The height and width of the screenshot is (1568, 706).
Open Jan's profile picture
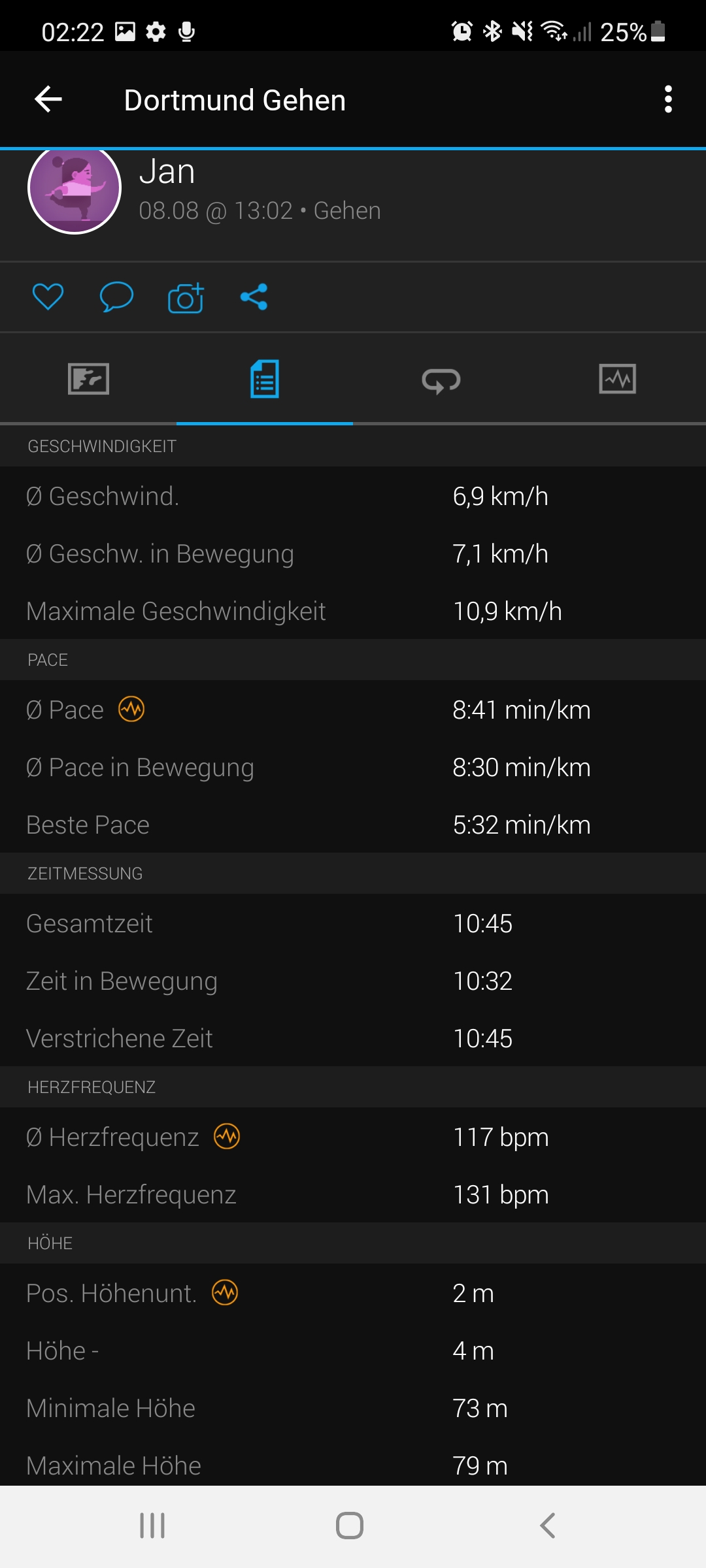coord(75,188)
